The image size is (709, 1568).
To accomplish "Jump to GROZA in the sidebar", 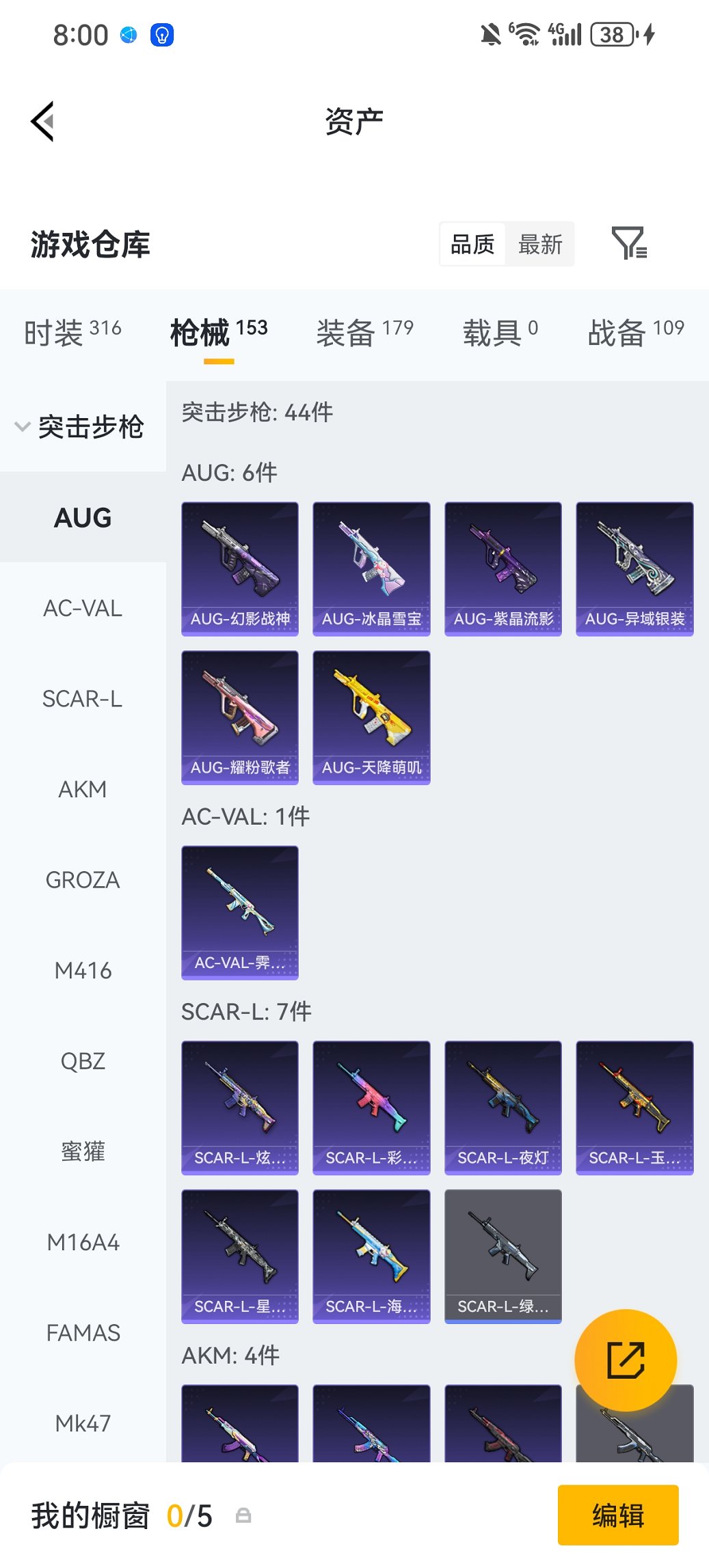I will click(x=83, y=880).
